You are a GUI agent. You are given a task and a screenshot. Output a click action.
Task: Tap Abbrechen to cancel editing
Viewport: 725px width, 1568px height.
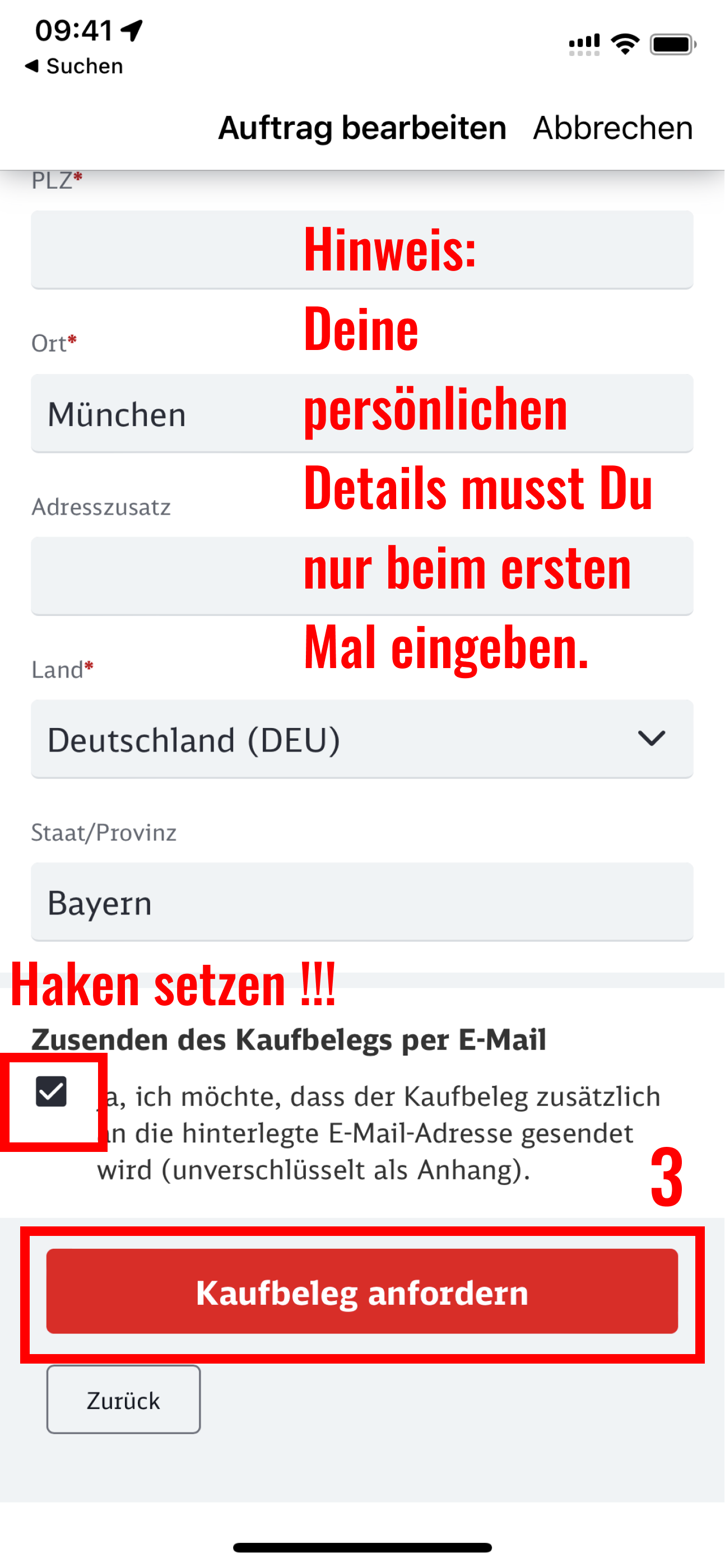tap(612, 128)
